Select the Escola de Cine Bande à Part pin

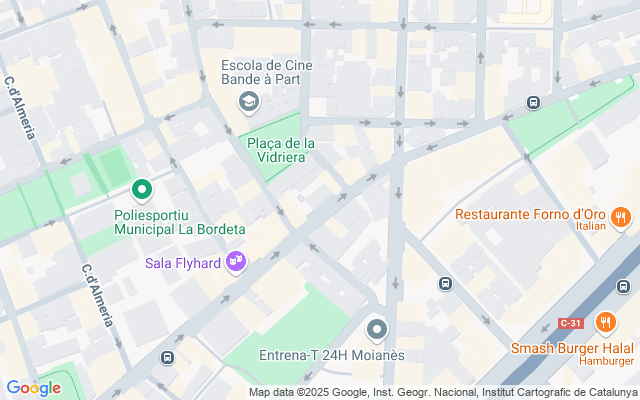(247, 101)
